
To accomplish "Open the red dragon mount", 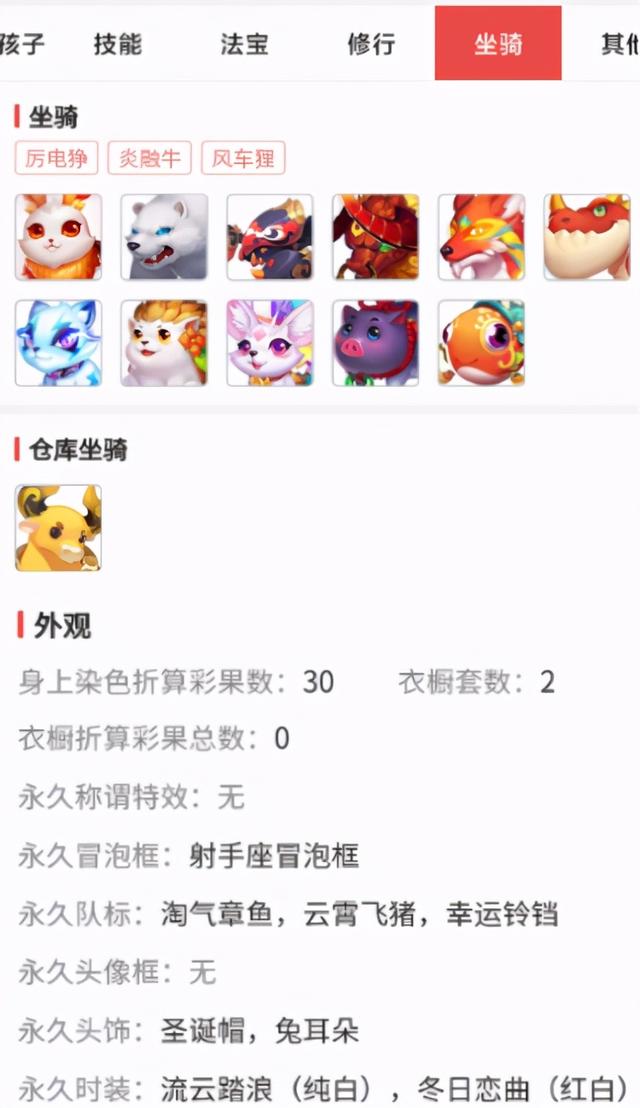I will tap(587, 237).
